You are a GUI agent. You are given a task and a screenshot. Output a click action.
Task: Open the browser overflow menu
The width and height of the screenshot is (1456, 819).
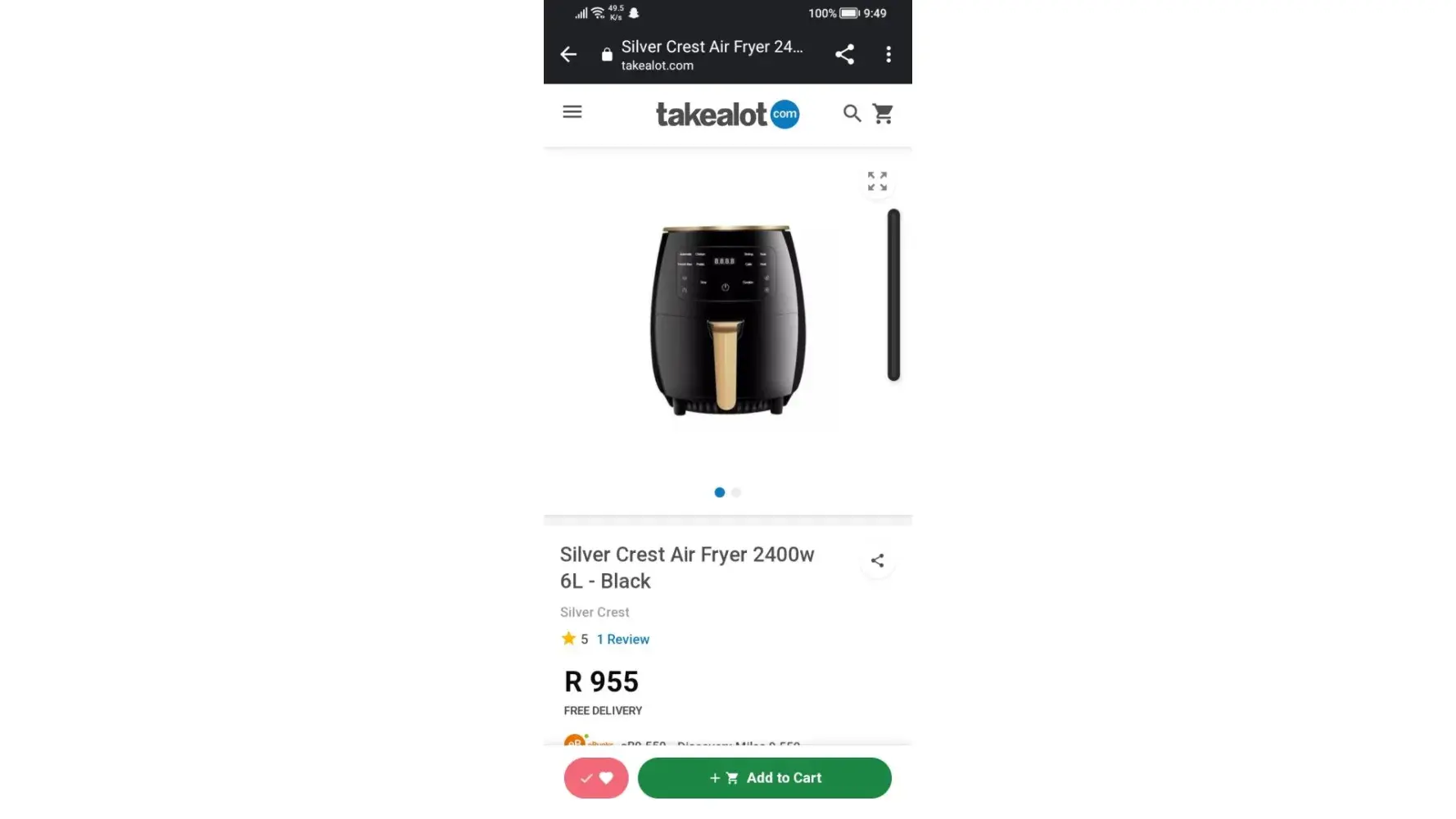[x=889, y=55]
